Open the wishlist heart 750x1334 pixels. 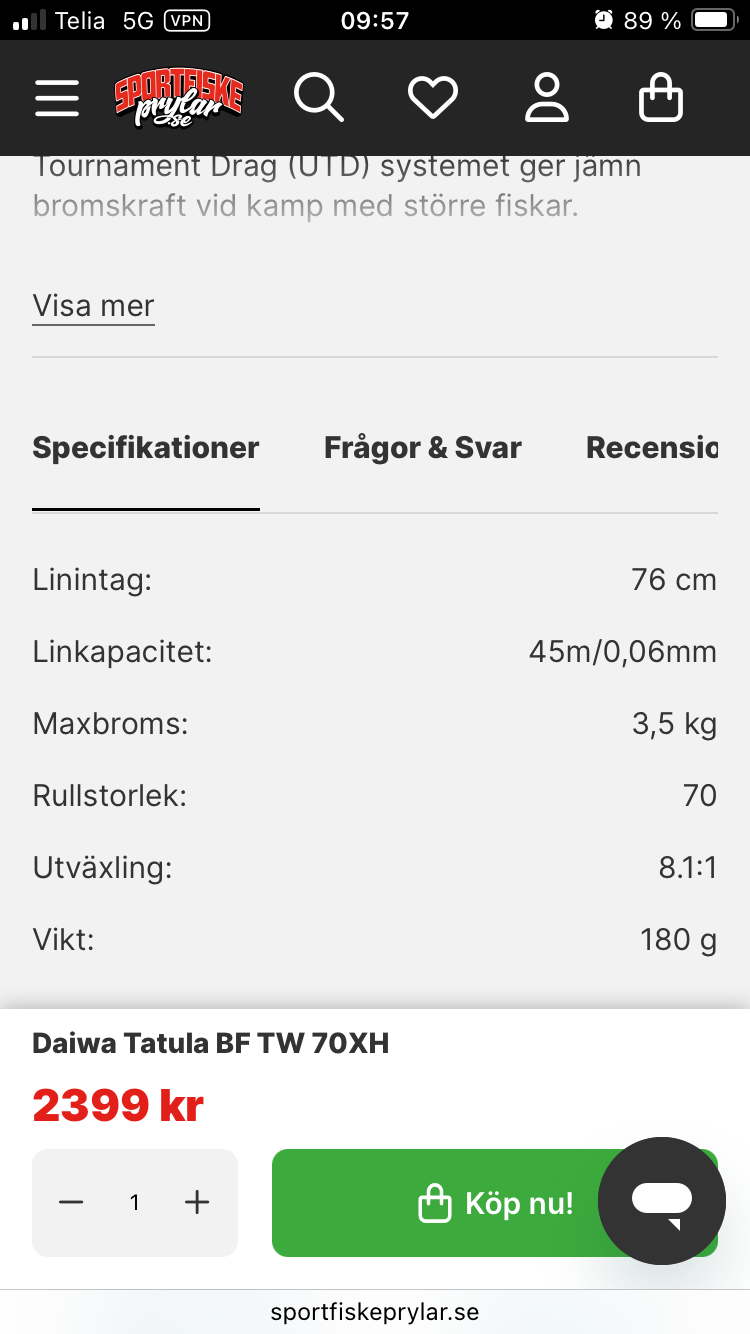tap(432, 98)
